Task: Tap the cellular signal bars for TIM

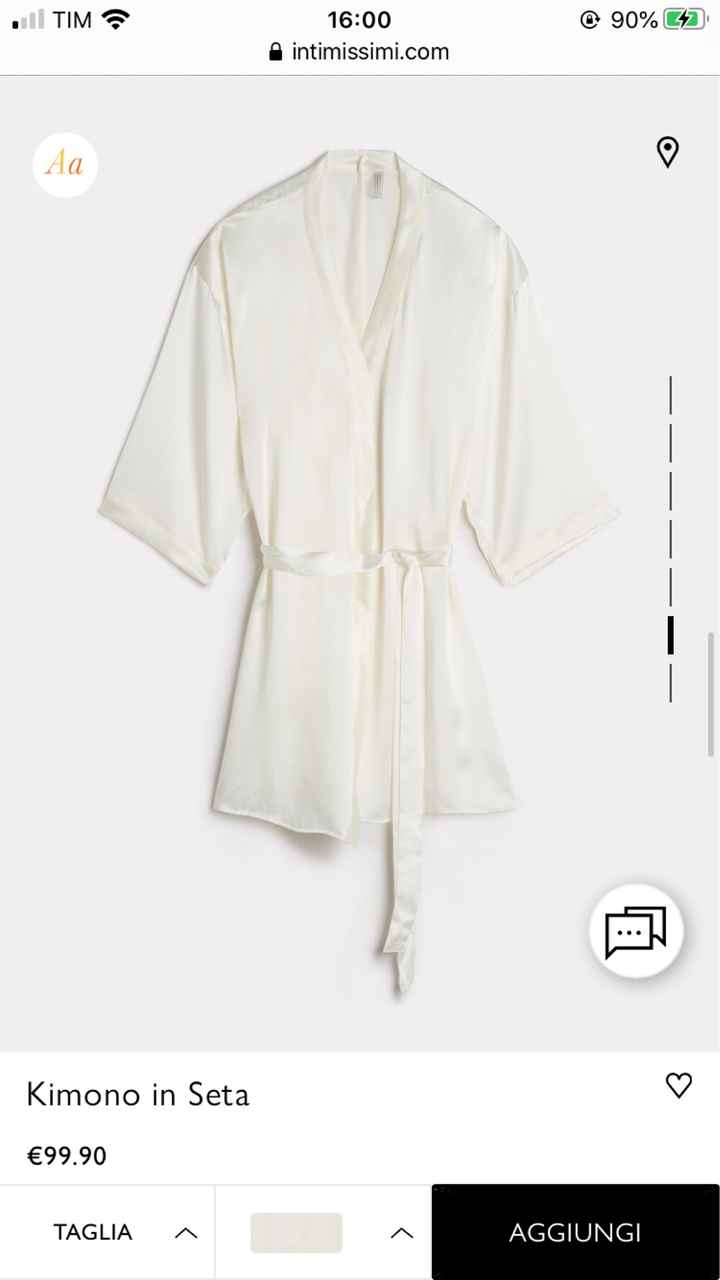Action: (x=27, y=18)
